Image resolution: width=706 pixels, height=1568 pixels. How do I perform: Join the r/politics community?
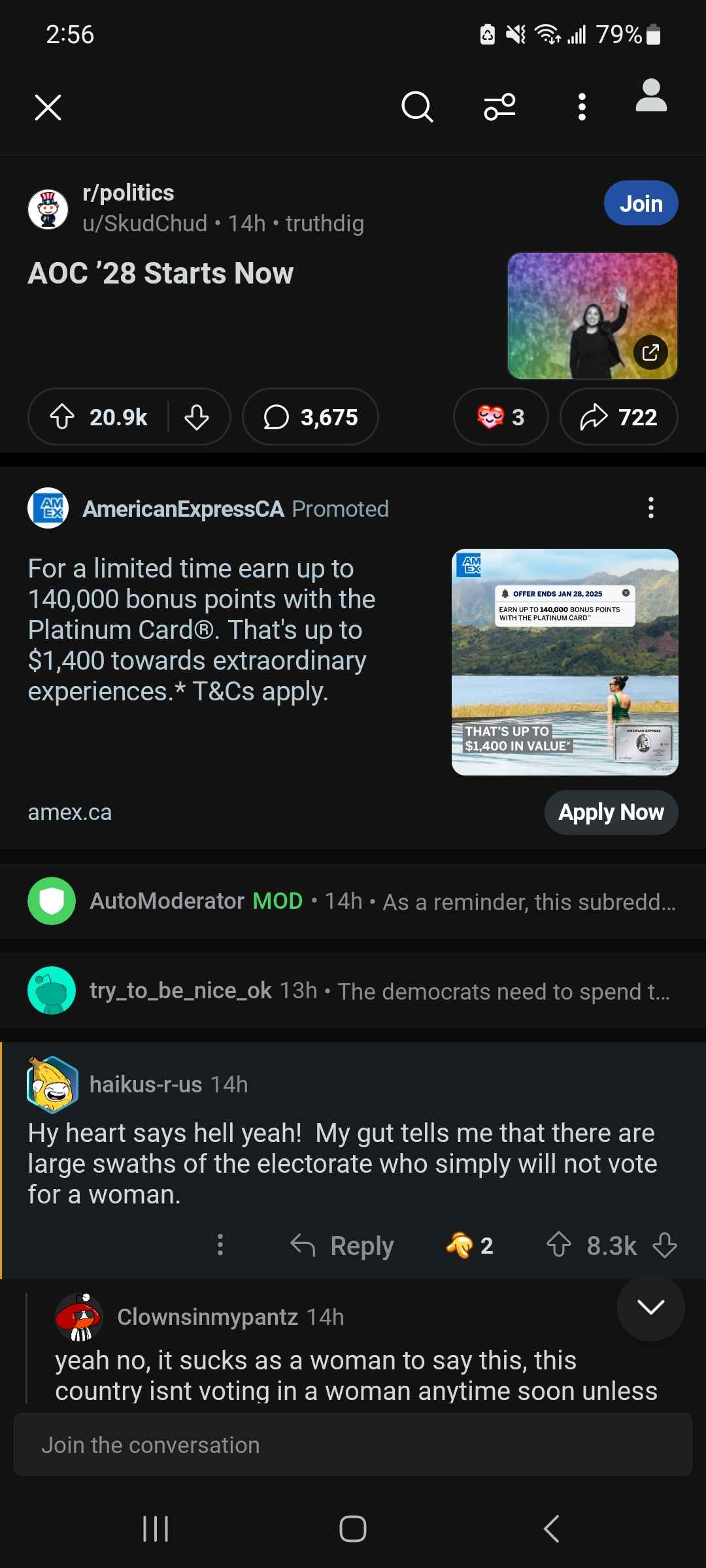[x=641, y=203]
